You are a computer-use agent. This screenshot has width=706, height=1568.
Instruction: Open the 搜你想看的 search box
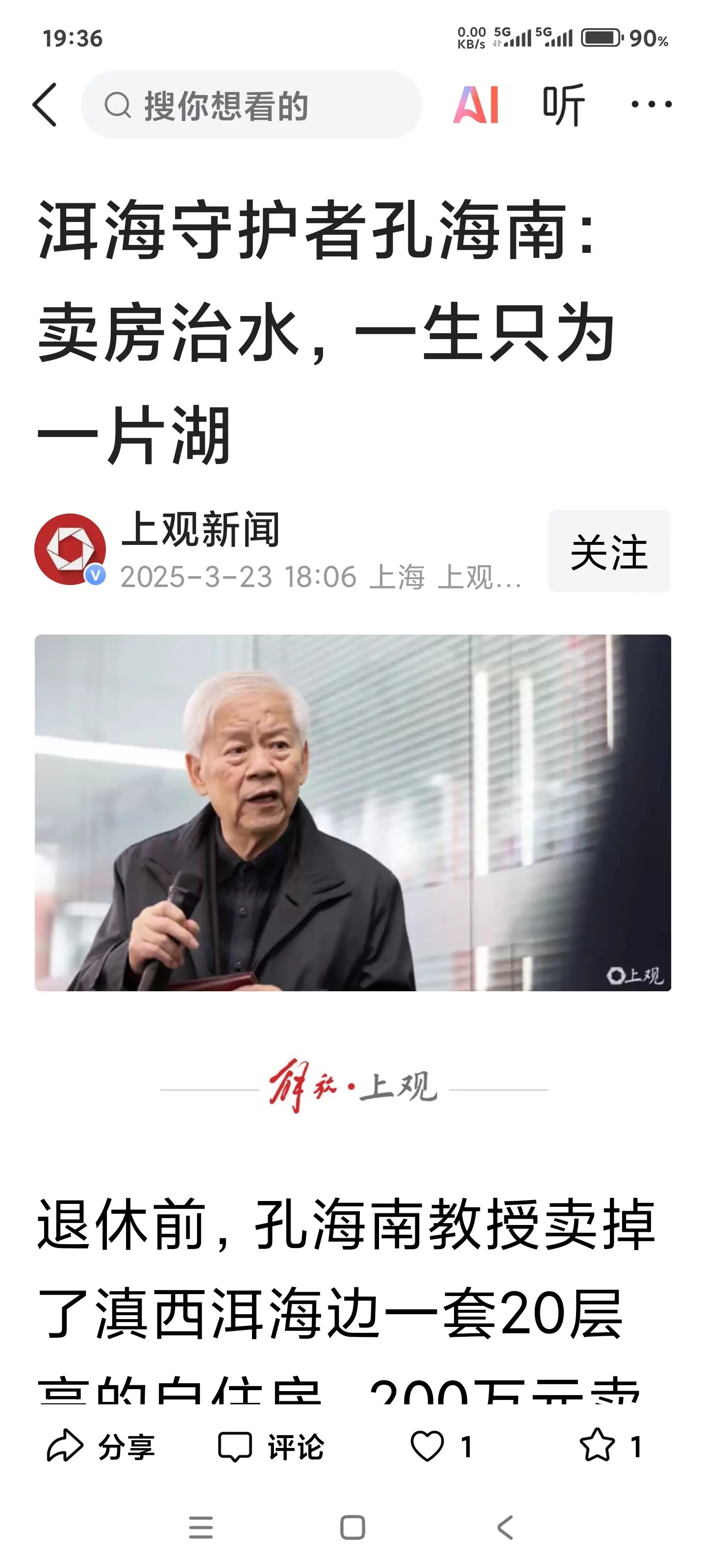coord(251,105)
